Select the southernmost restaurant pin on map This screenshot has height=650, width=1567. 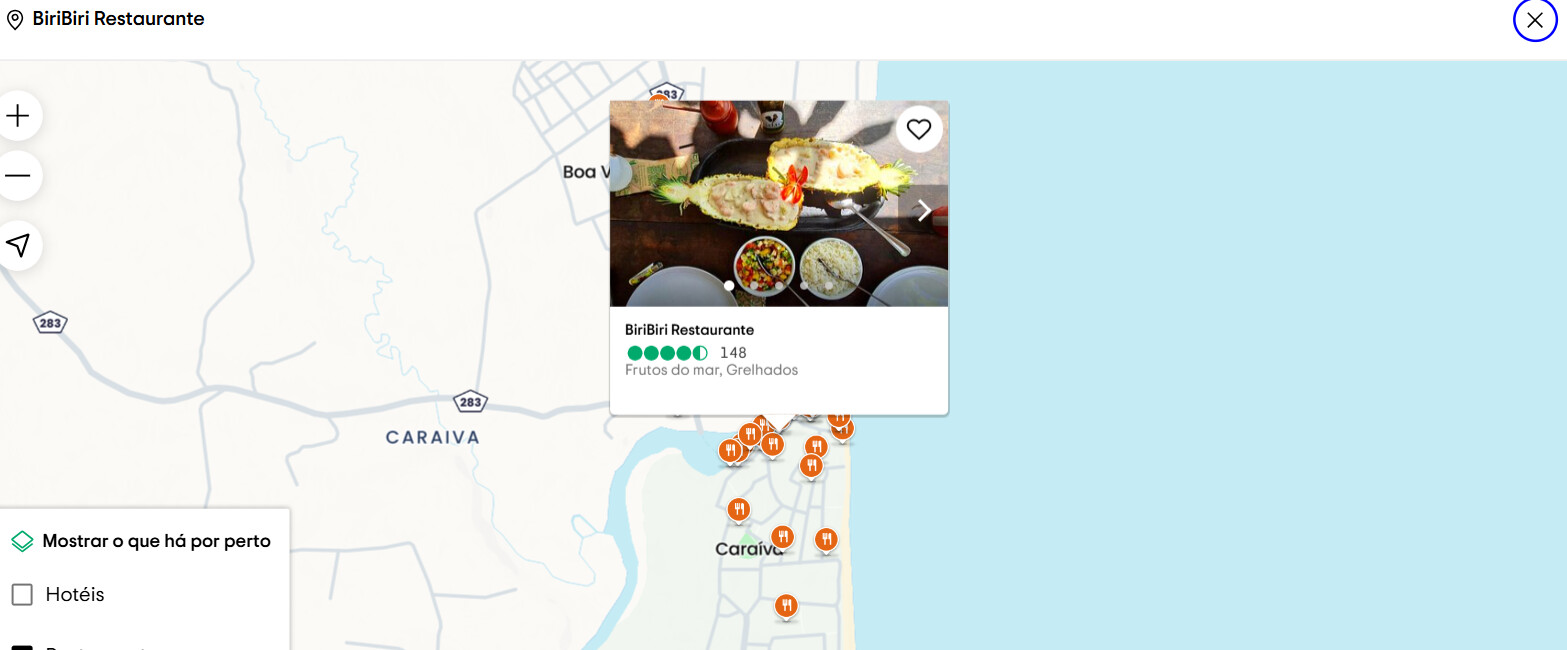(786, 606)
